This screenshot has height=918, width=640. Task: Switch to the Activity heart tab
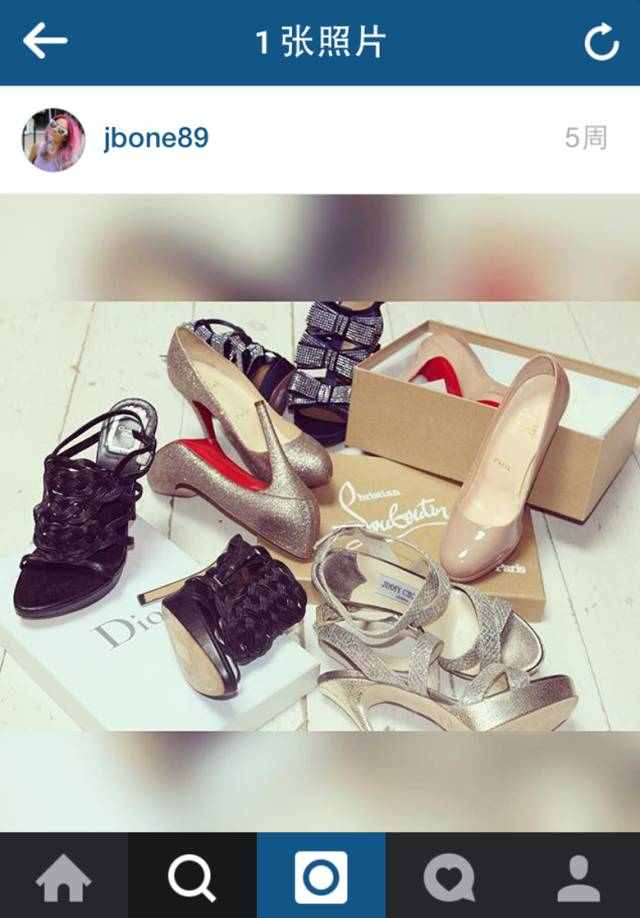tap(449, 877)
